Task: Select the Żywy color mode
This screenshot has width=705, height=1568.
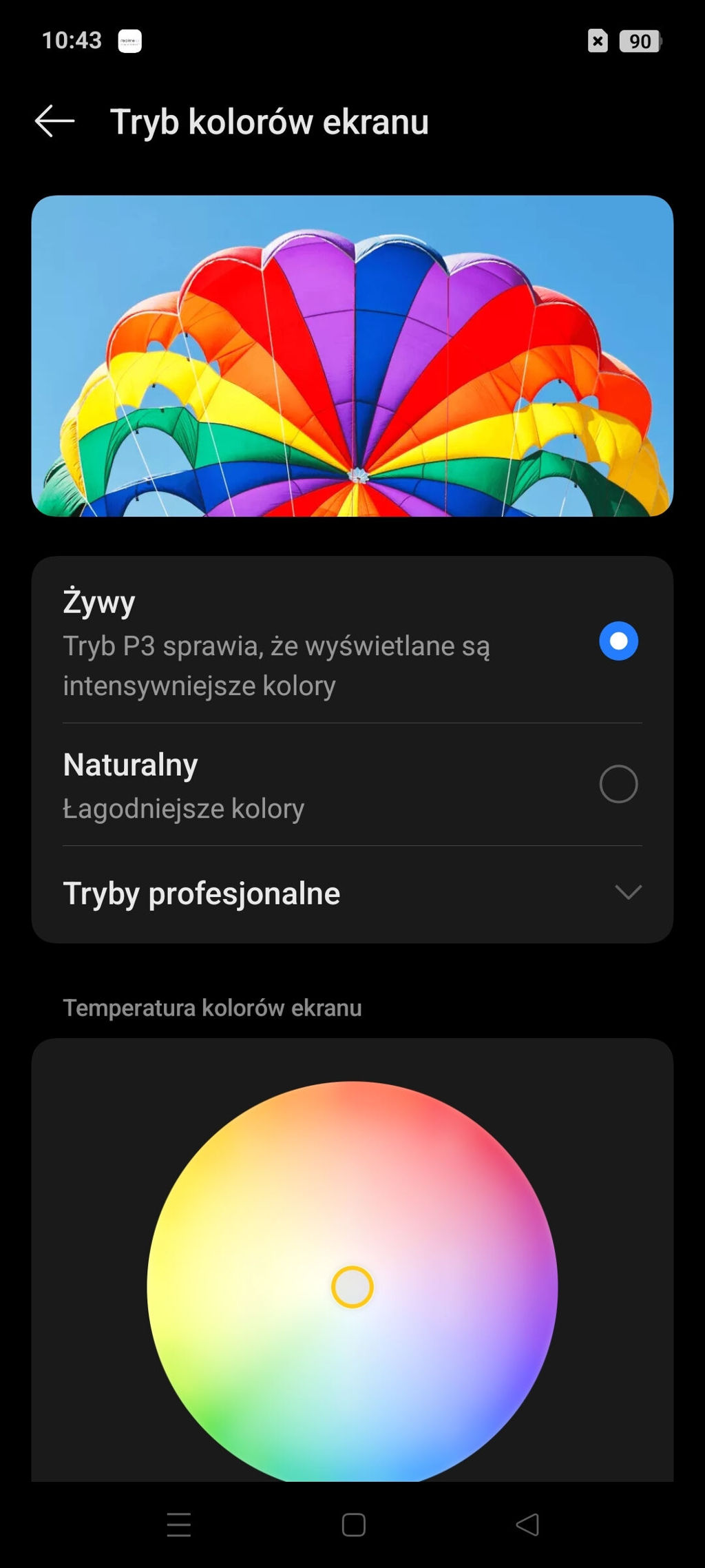Action: pos(618,641)
